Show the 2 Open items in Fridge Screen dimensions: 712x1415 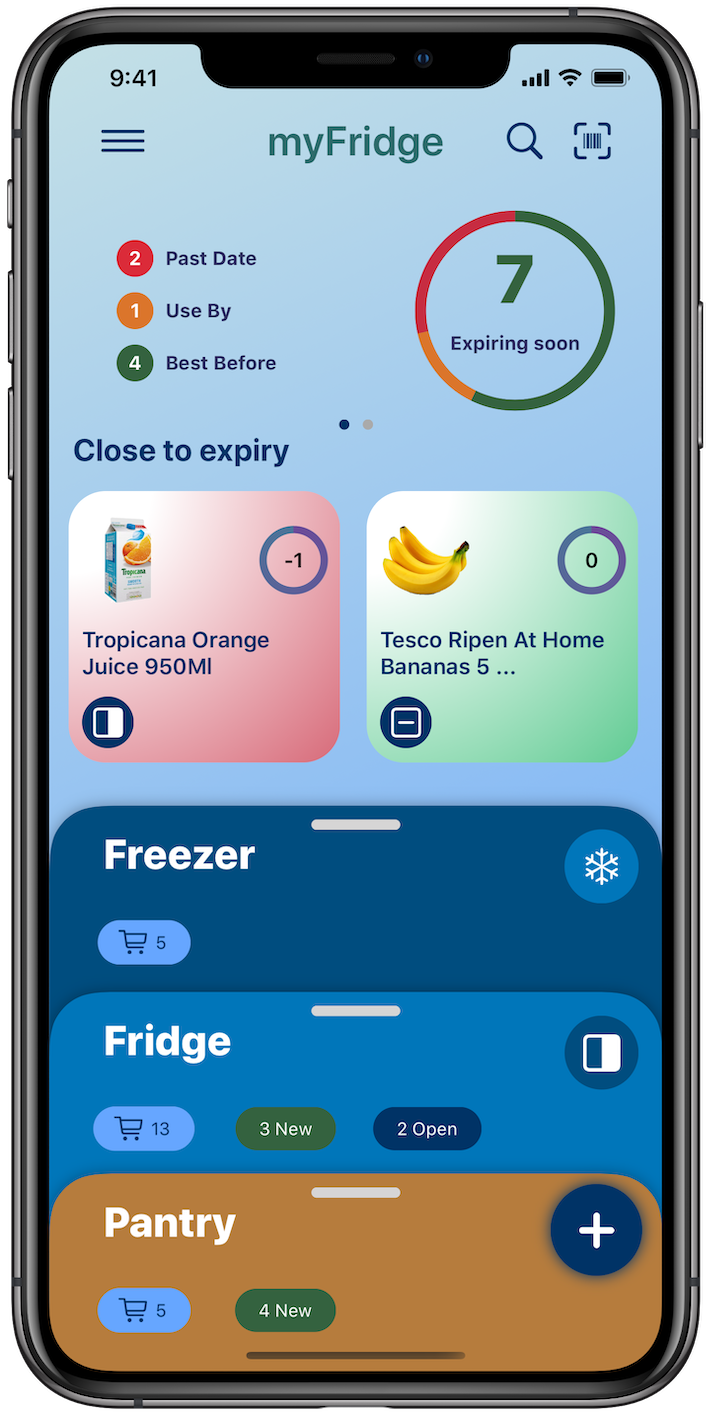(427, 1129)
